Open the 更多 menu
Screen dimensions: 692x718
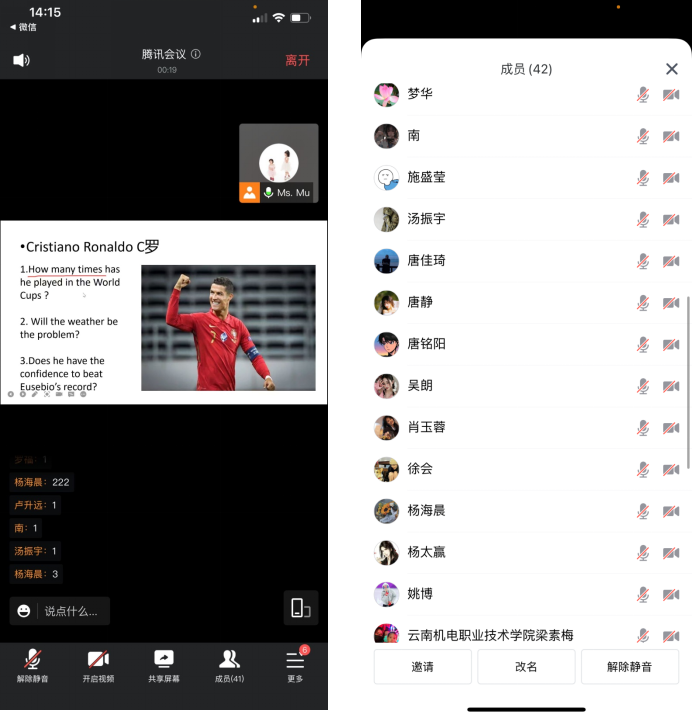coord(295,664)
